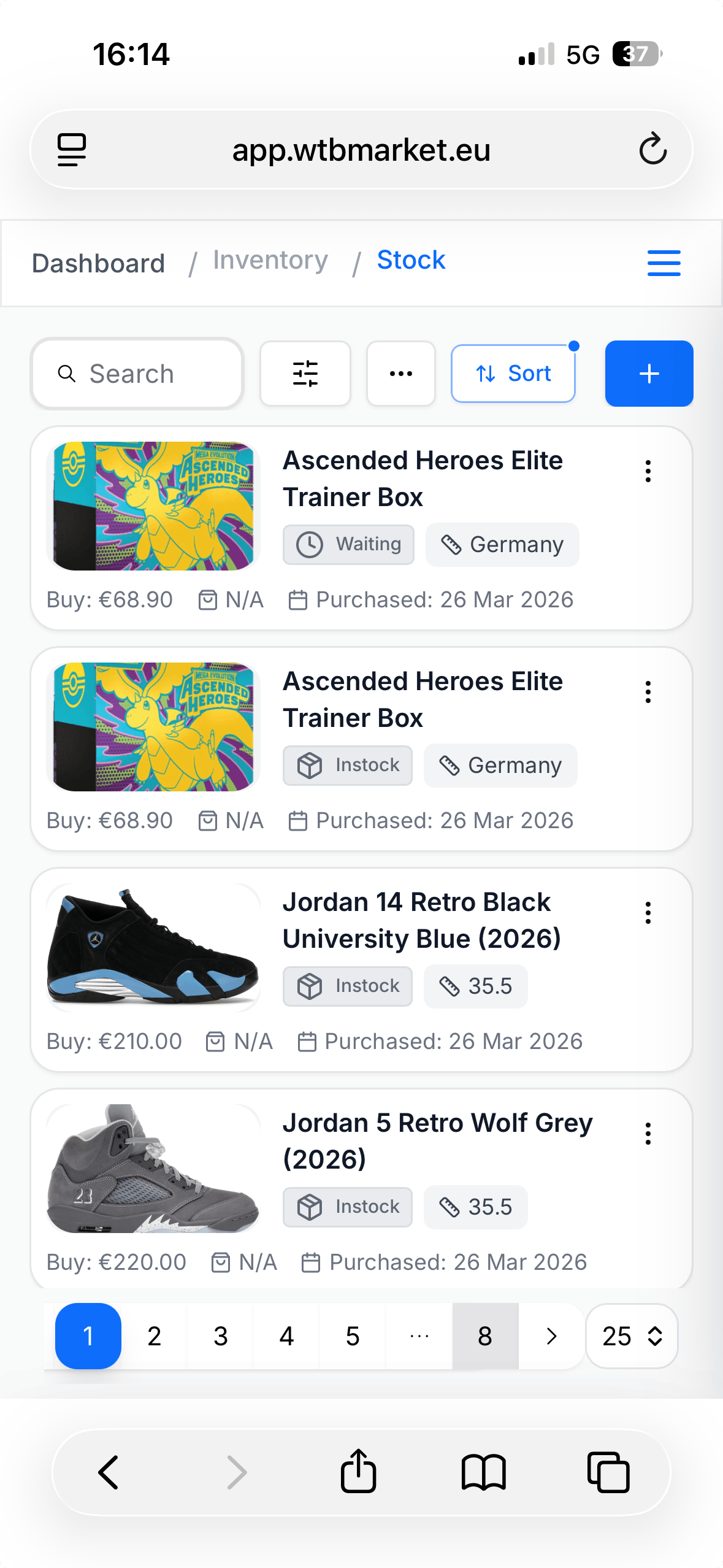Image resolution: width=723 pixels, height=1568 pixels.
Task: Click the blue plus button to add stock
Action: pos(648,373)
